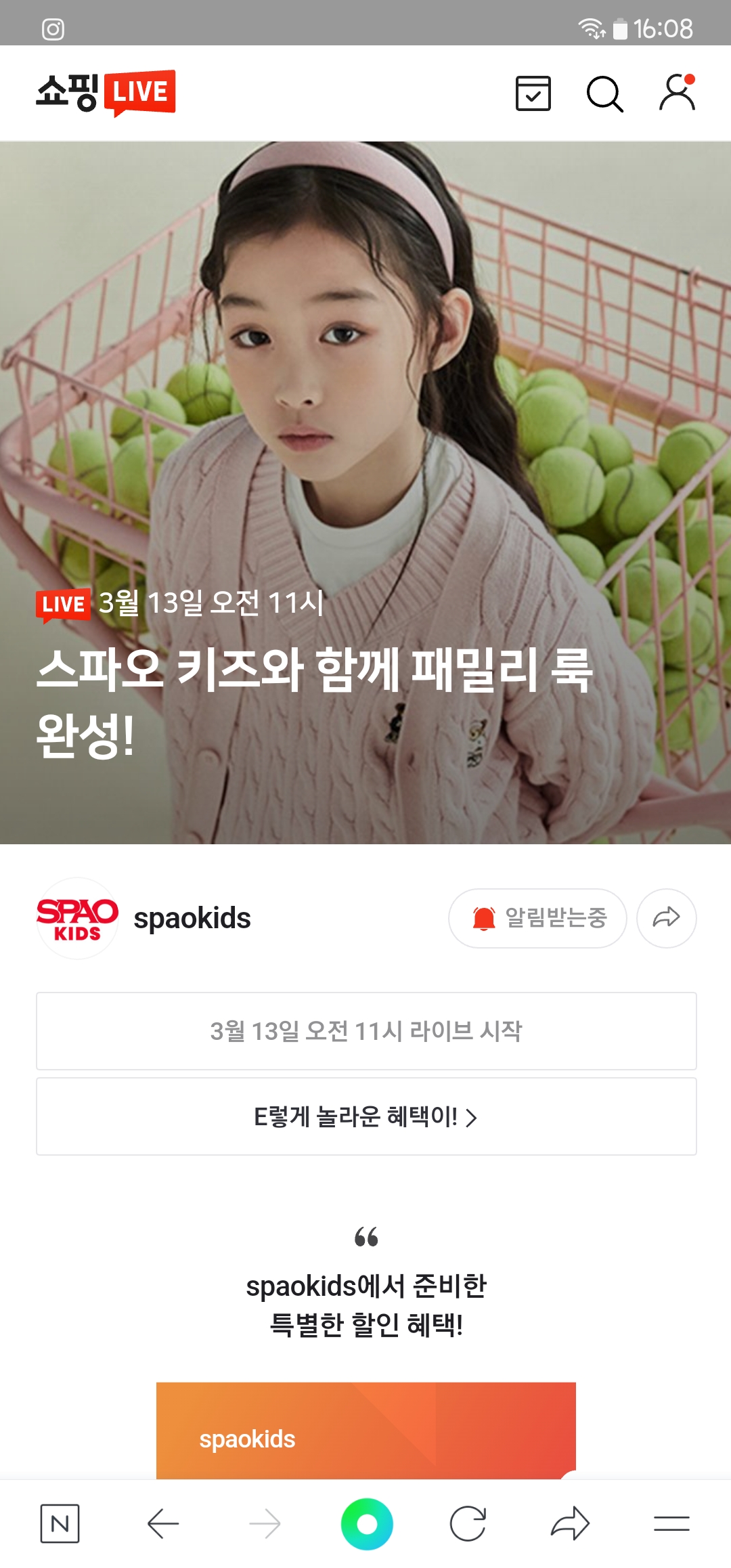The image size is (731, 1568).
Task: Open the 스파오 키즈 live broadcast banner
Action: [x=365, y=492]
